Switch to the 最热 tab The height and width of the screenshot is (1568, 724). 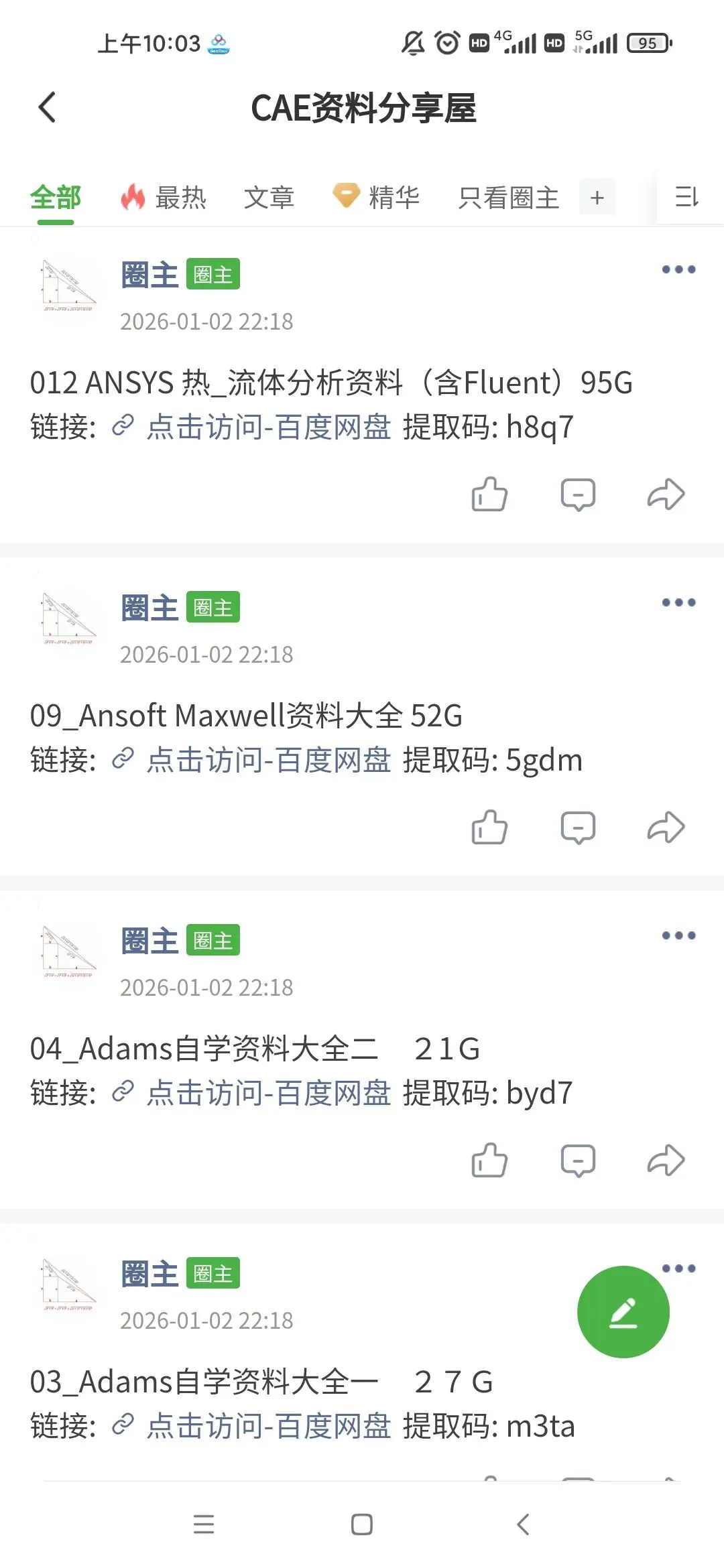click(164, 198)
